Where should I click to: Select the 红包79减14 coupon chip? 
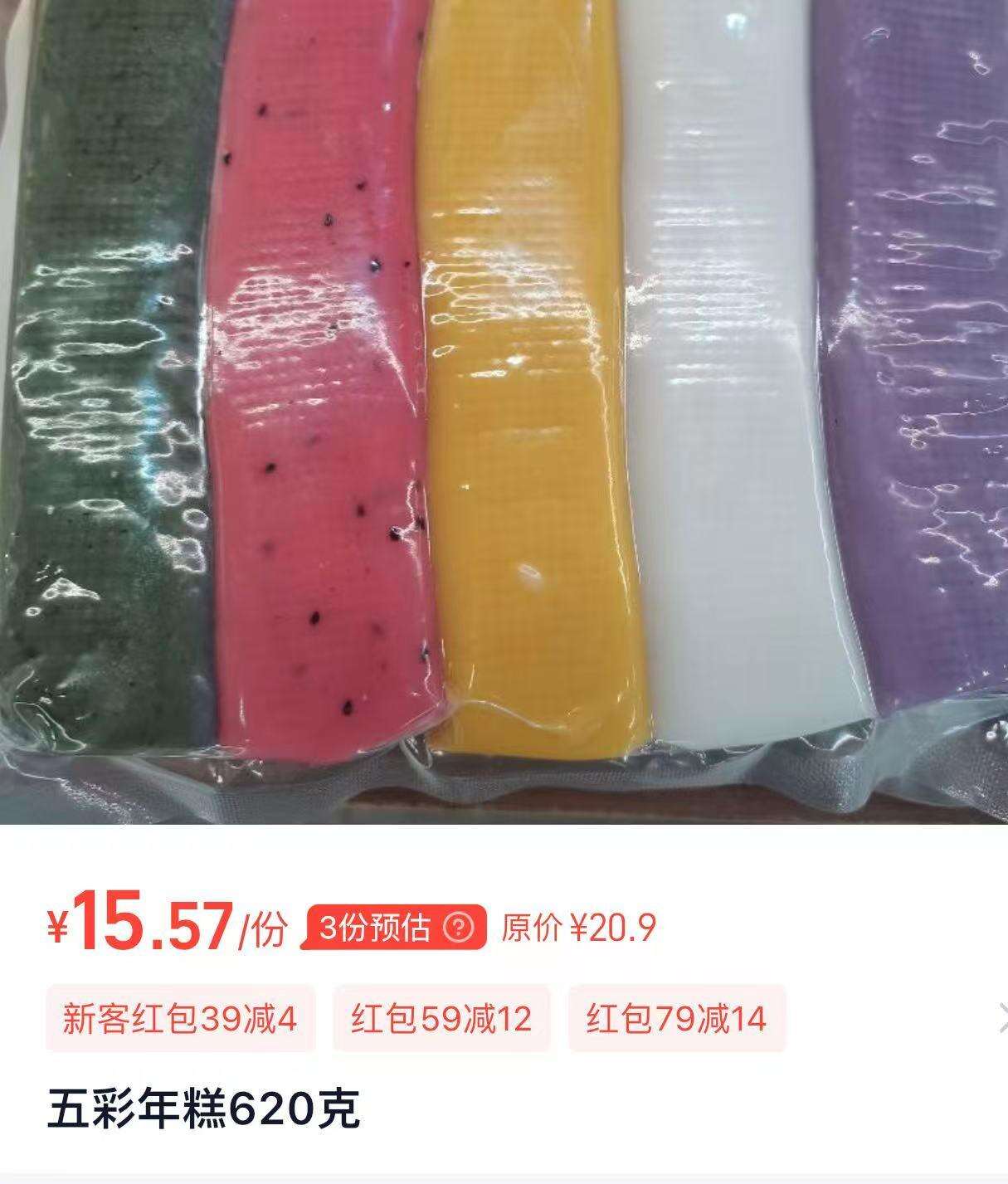point(676,1018)
